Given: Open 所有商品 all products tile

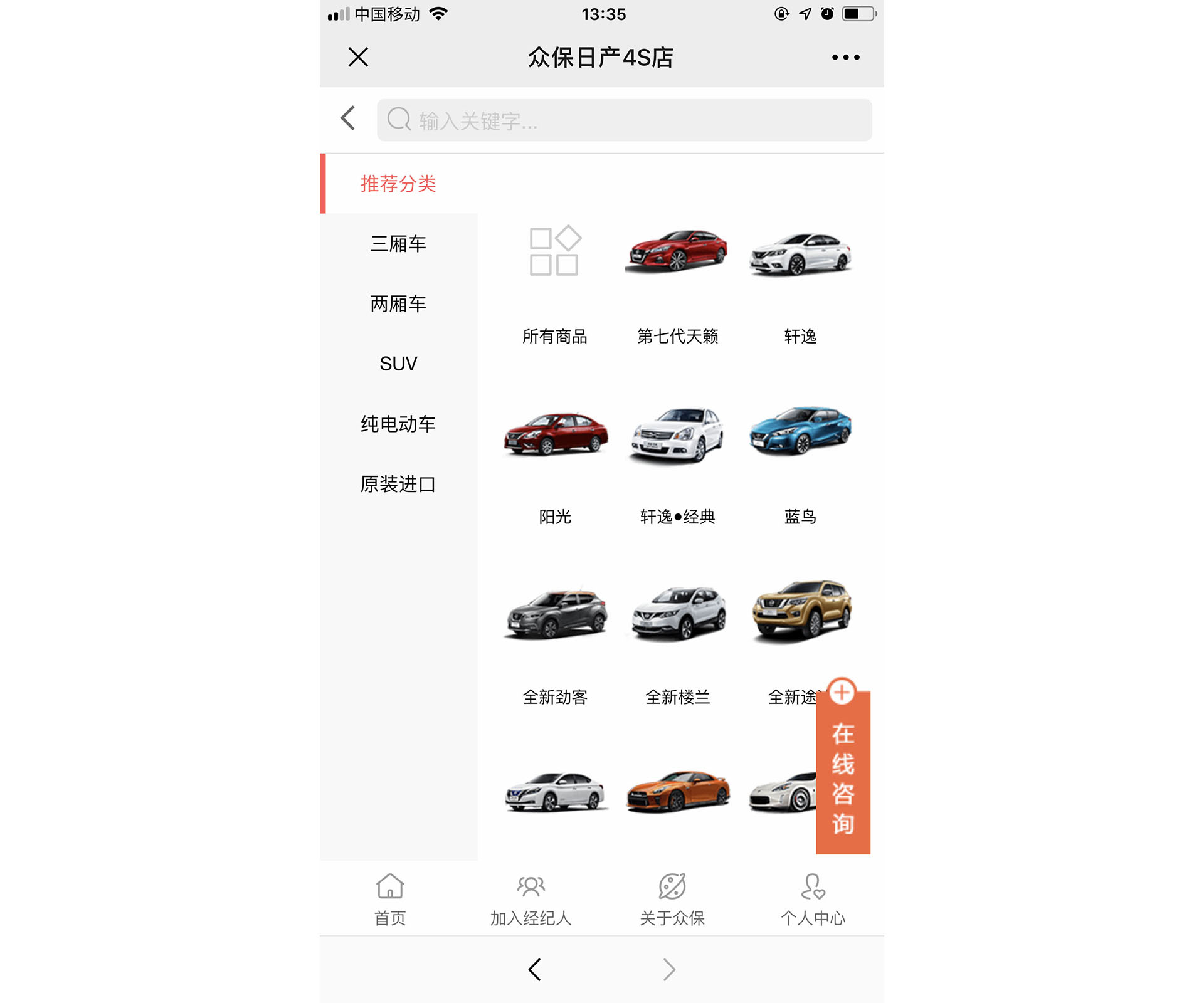Looking at the screenshot, I should click(554, 282).
